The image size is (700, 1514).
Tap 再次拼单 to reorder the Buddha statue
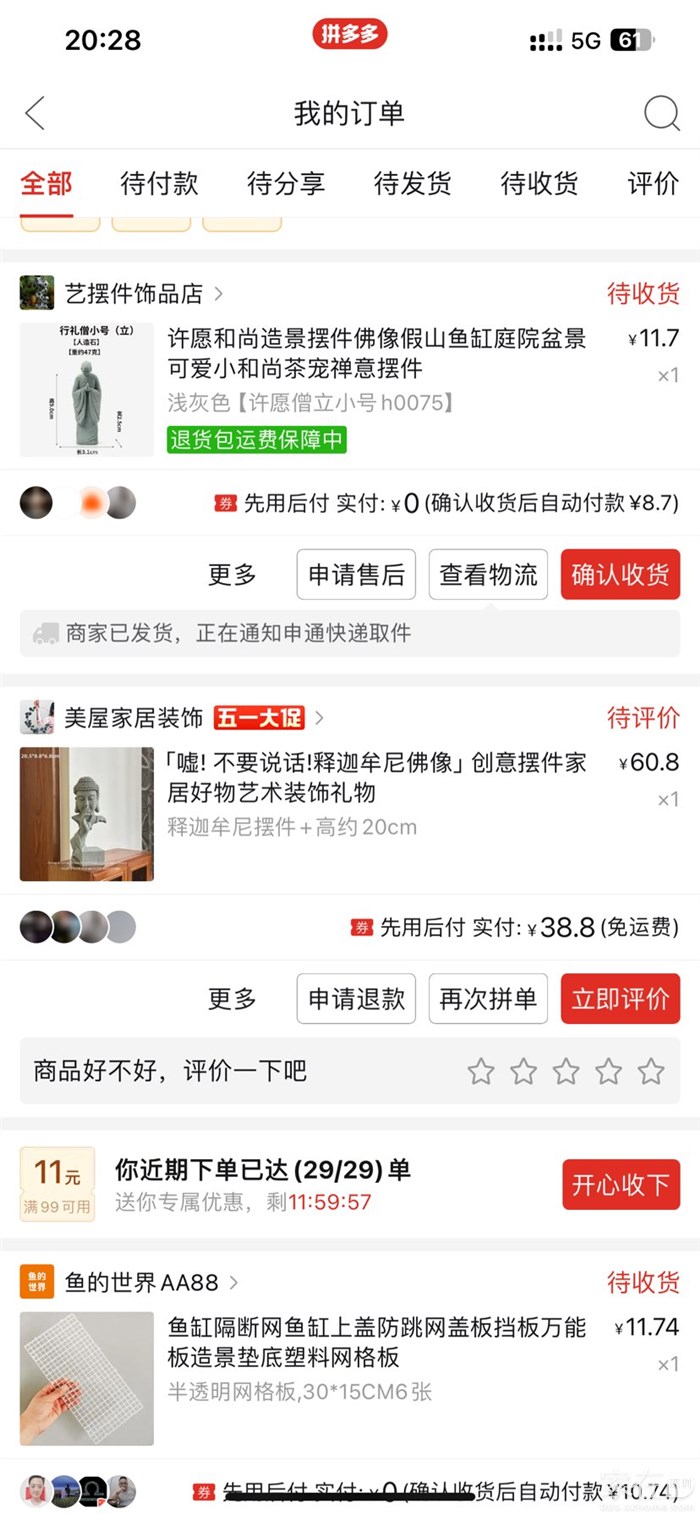click(x=488, y=999)
